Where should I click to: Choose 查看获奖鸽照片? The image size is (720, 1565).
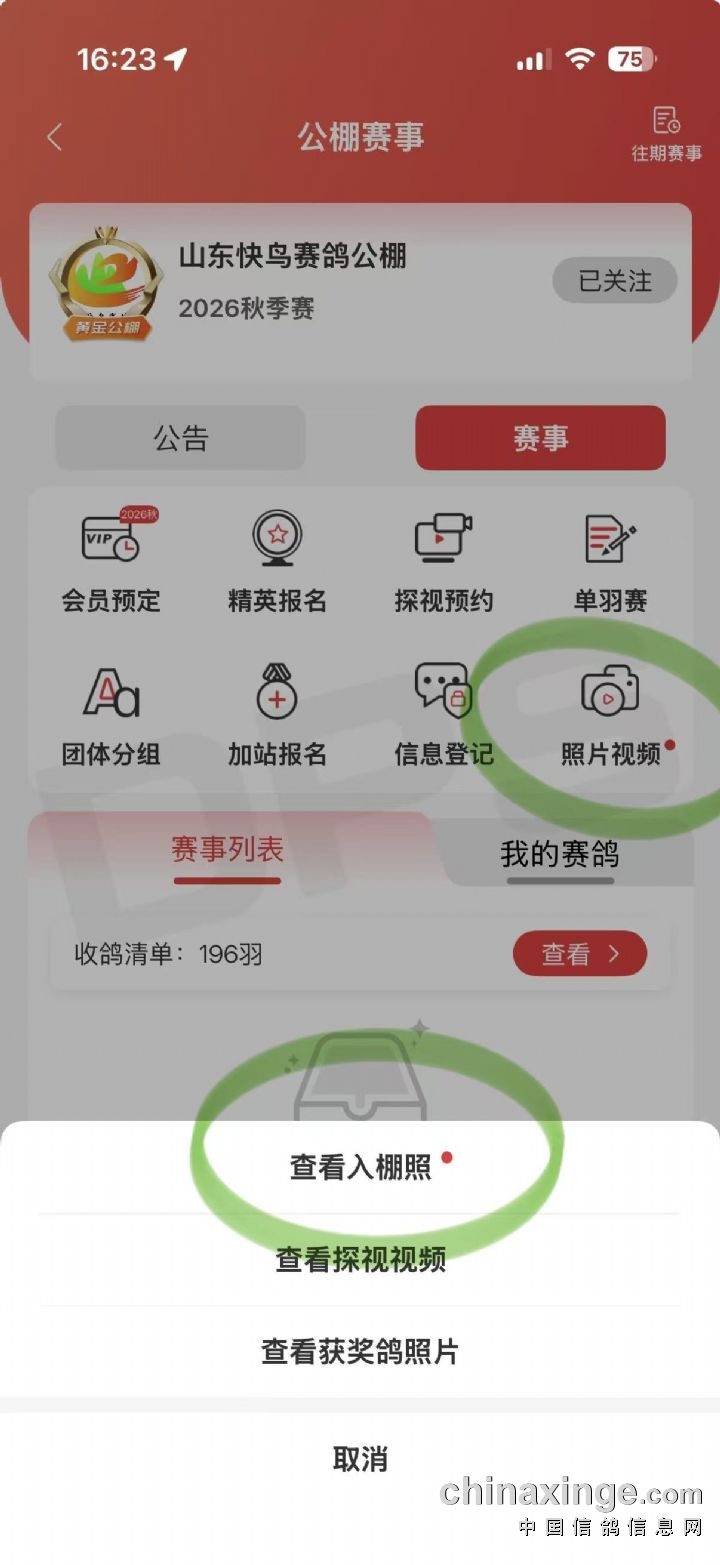click(x=360, y=1351)
